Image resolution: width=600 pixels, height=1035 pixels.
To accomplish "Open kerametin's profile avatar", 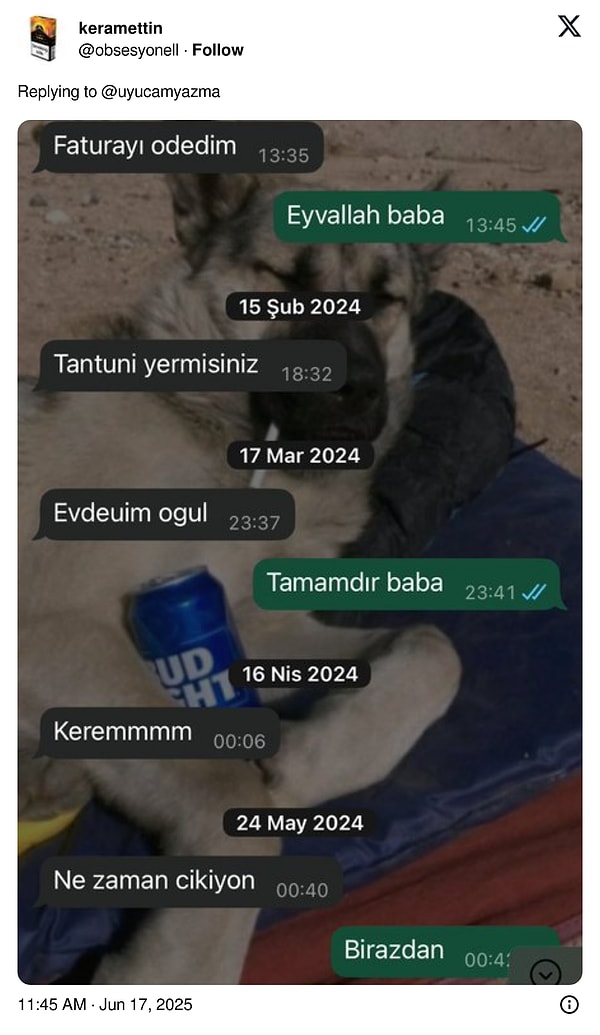I will coord(42,38).
